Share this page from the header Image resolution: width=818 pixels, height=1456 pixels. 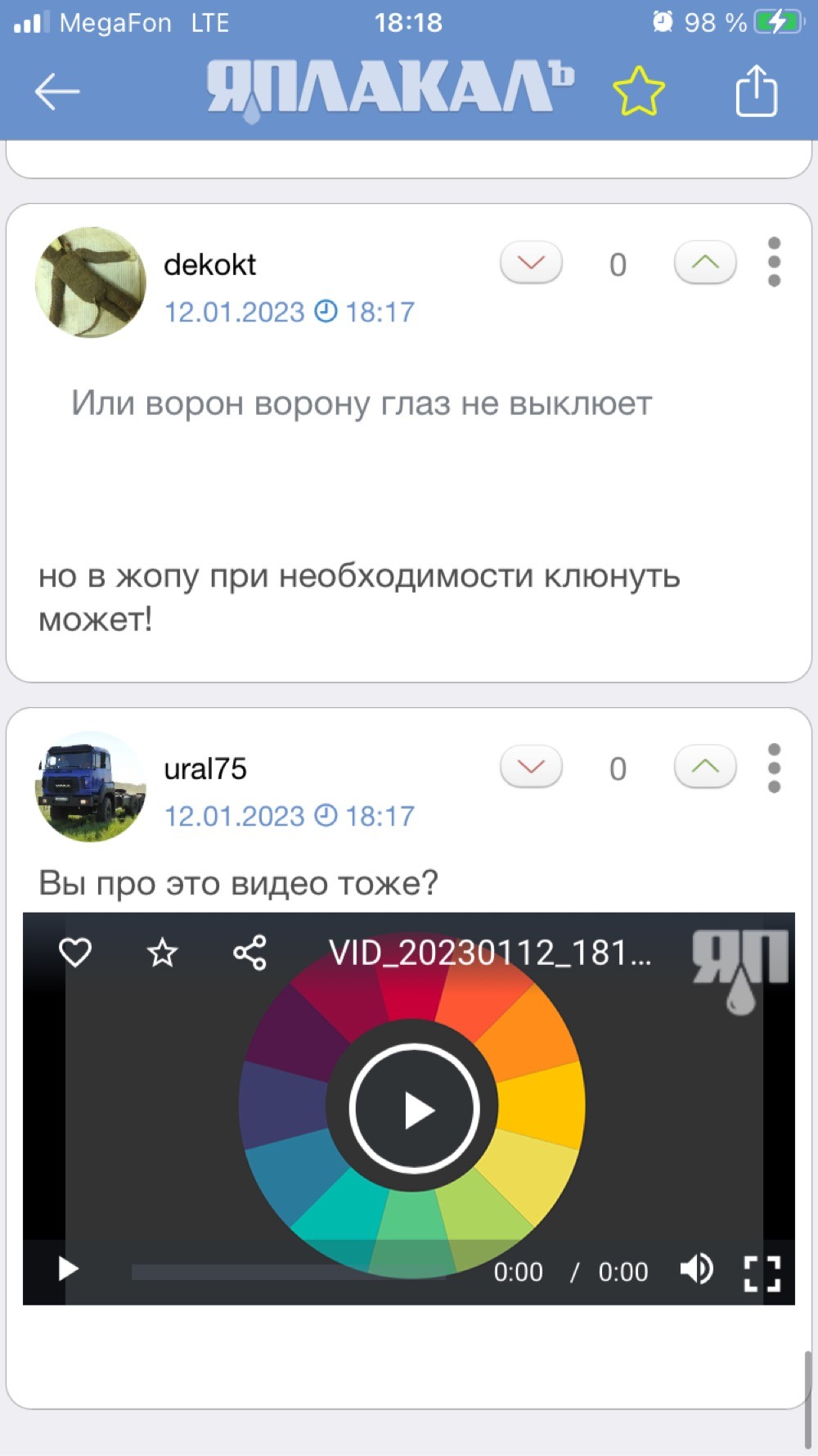[x=757, y=91]
